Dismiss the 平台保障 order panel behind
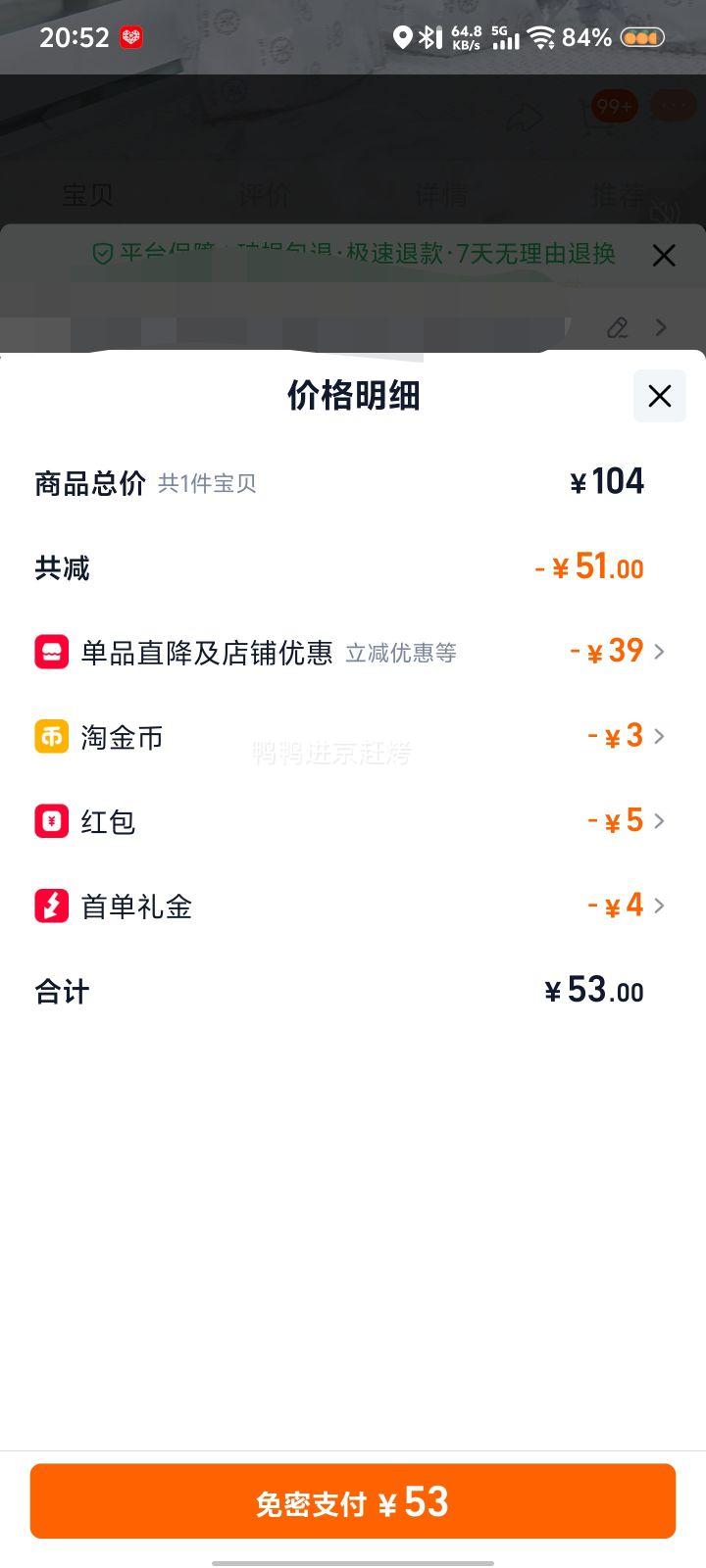Viewport: 706px width, 1568px height. pos(664,256)
